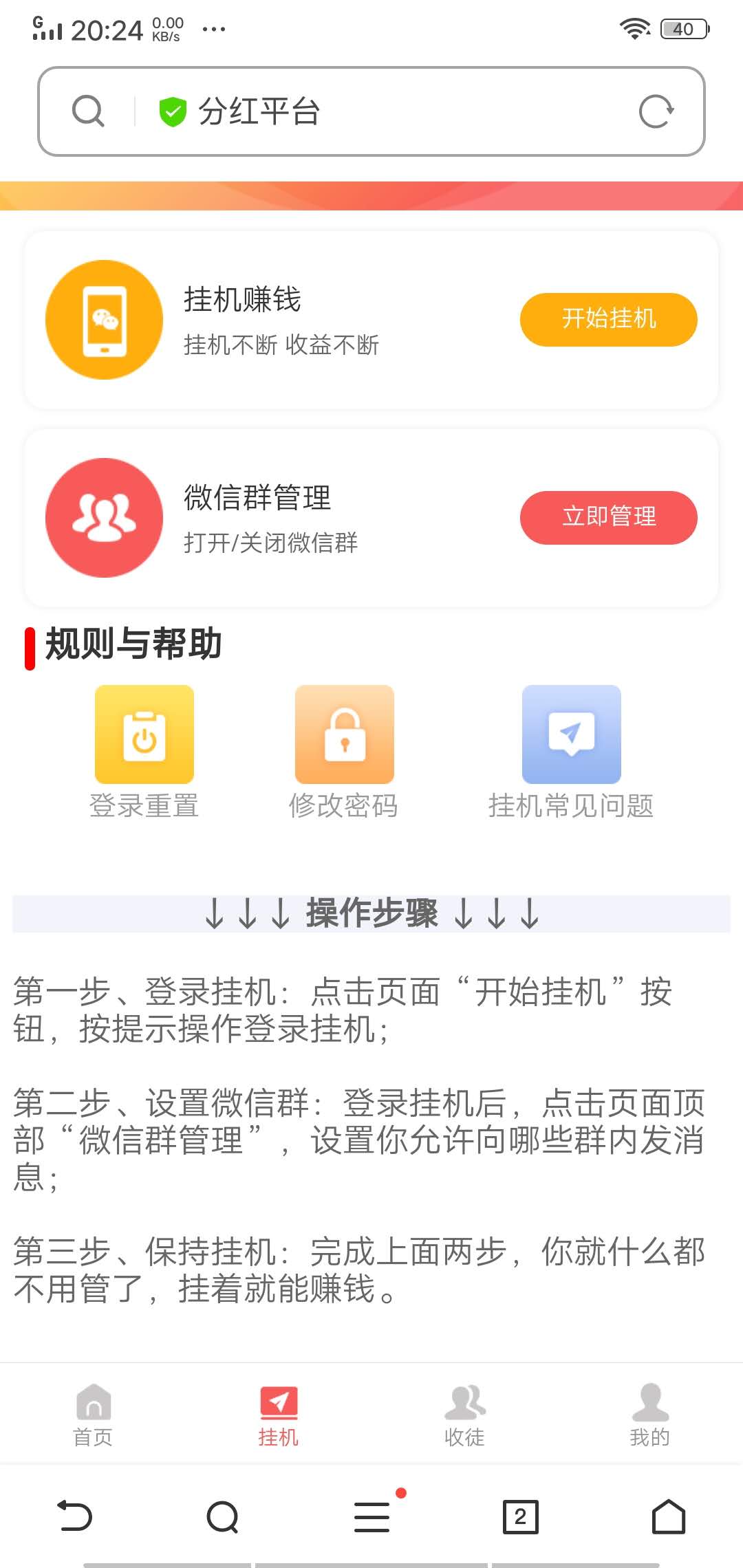Image resolution: width=743 pixels, height=1568 pixels.
Task: Tap the green security shield in address bar
Action: click(173, 110)
